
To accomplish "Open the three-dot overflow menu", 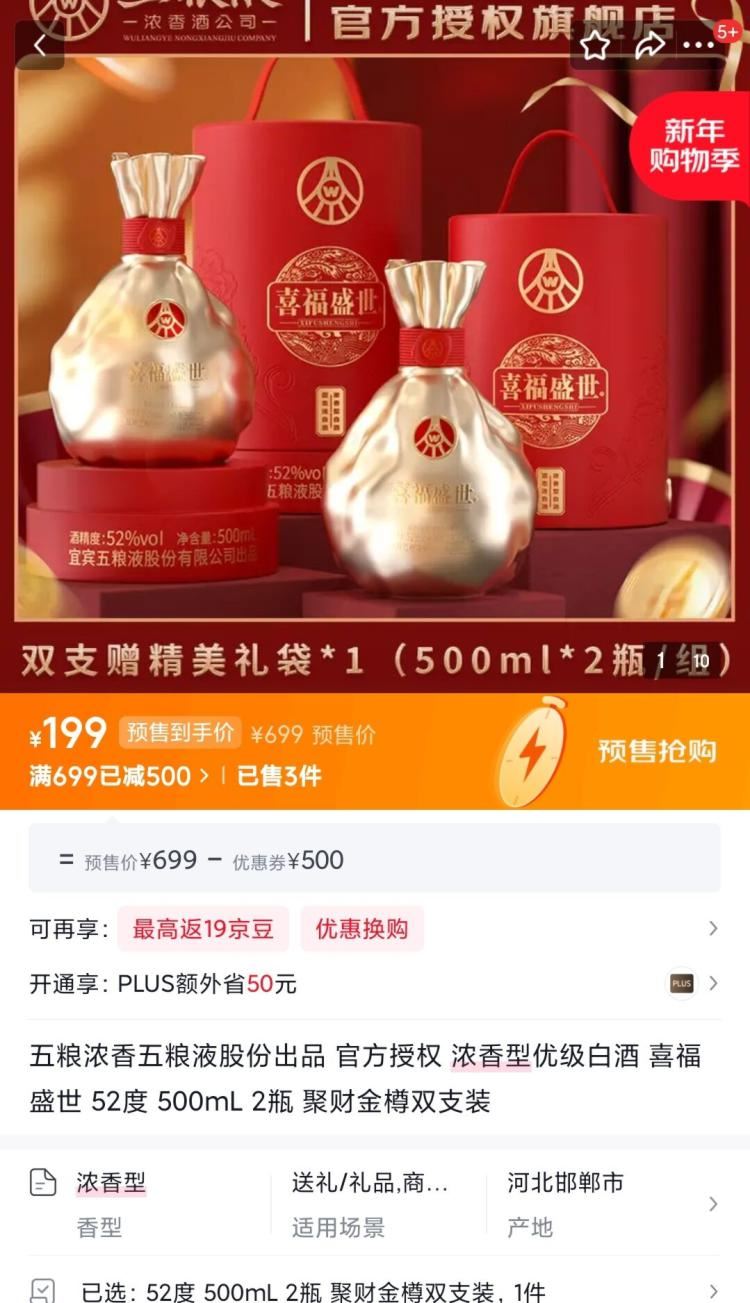I will (x=698, y=45).
